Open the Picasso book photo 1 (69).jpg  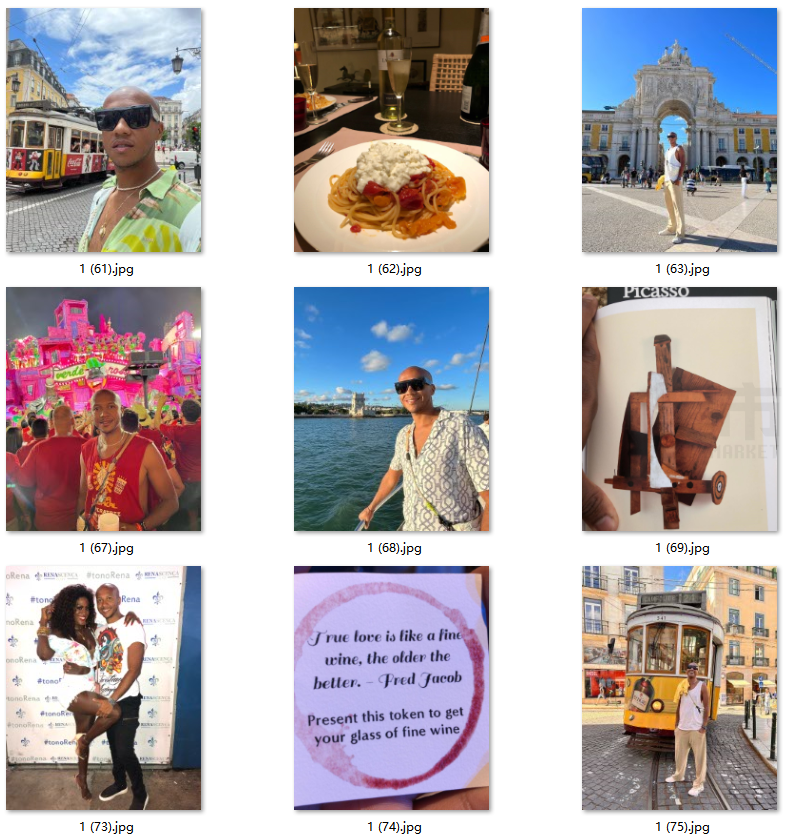[679, 409]
